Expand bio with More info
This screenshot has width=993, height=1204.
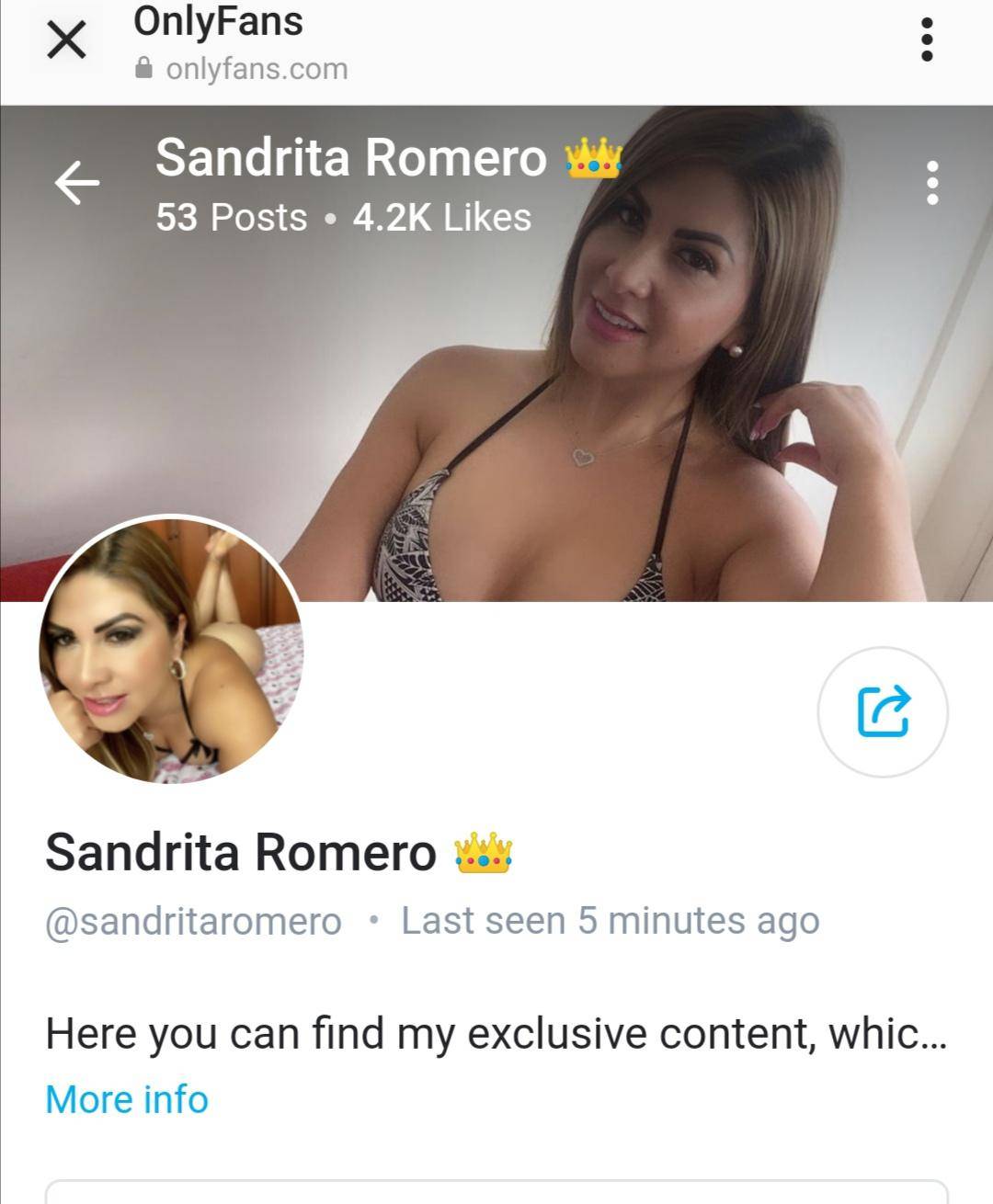coord(127,1099)
